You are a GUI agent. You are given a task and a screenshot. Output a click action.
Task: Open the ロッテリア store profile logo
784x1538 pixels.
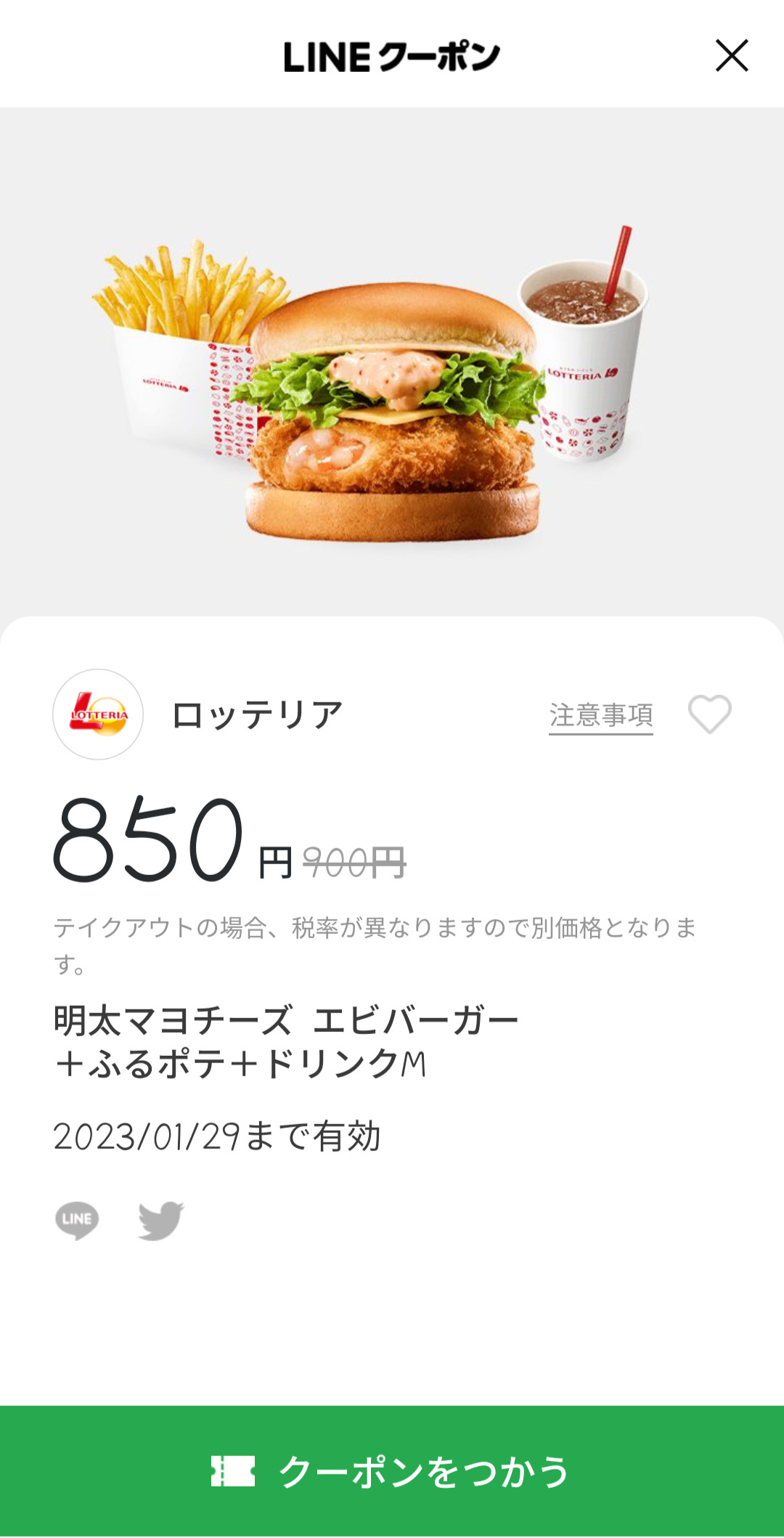click(98, 715)
